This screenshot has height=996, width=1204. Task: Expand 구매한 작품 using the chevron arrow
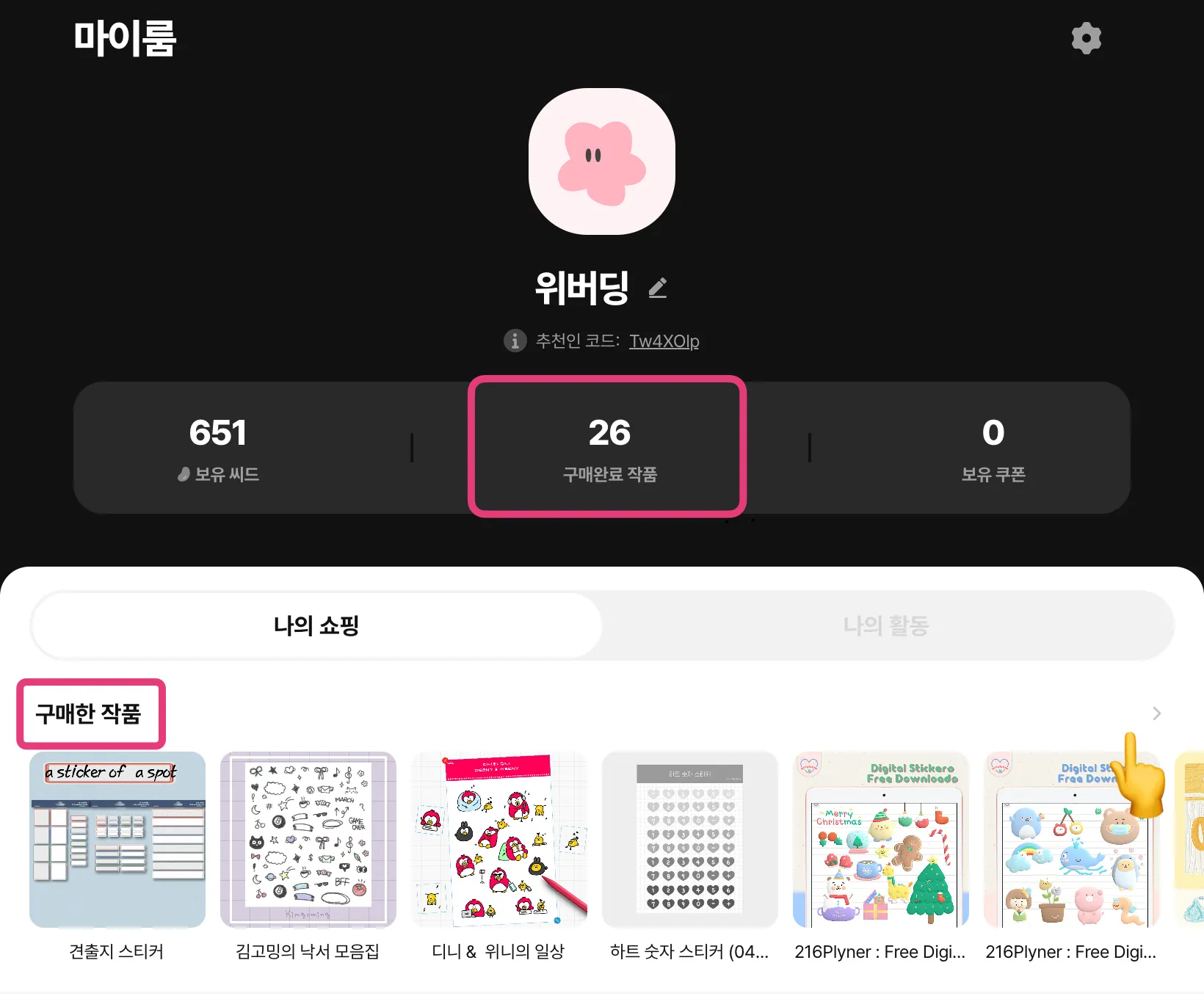(x=1156, y=713)
